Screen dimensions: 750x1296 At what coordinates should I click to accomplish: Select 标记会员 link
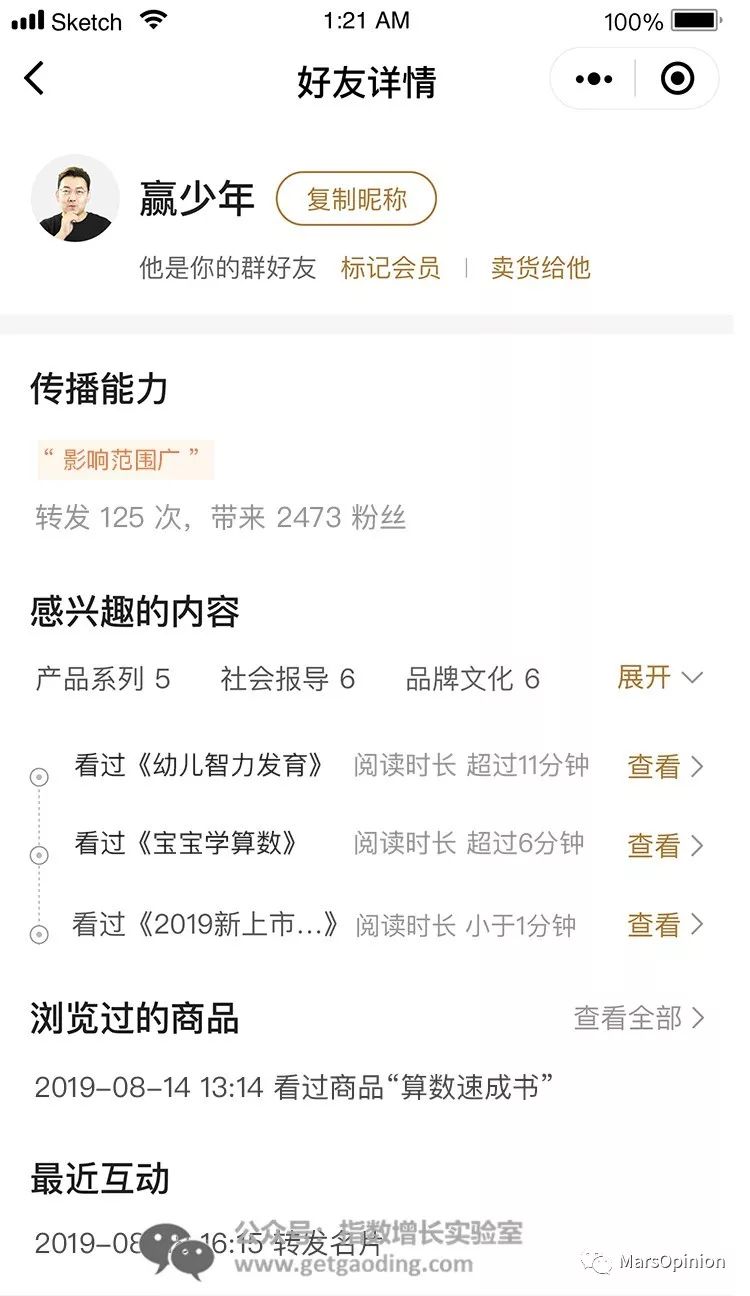coord(390,268)
